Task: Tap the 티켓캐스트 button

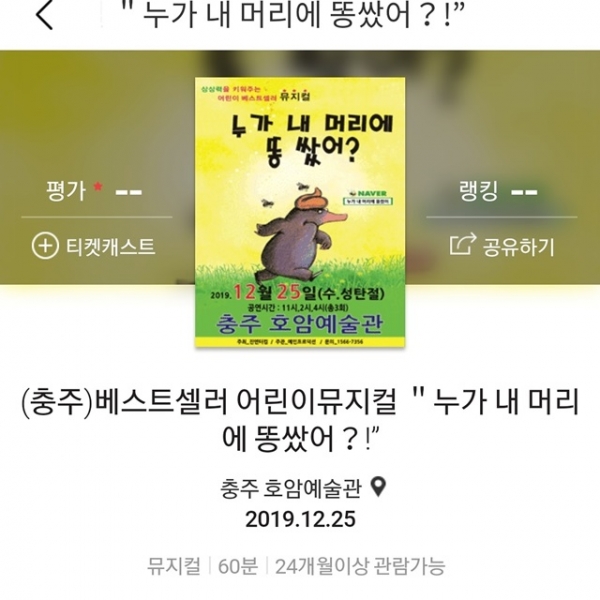Action: point(94,246)
